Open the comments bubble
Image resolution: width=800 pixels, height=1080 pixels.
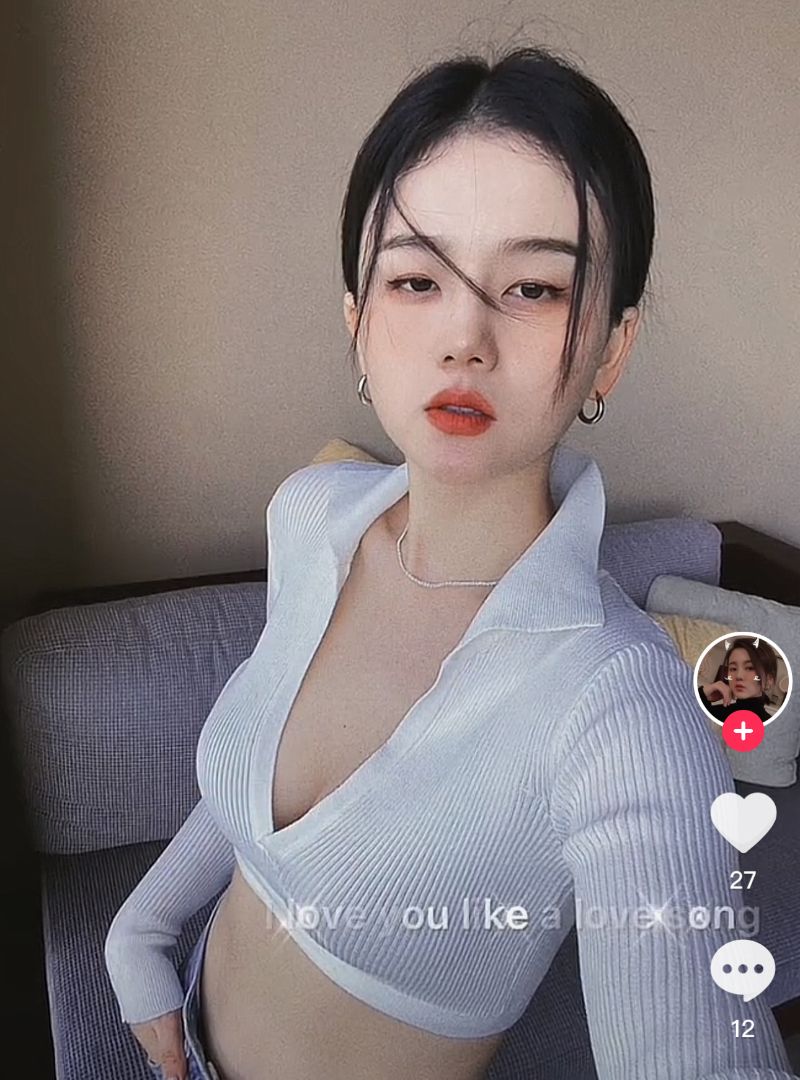pos(743,968)
